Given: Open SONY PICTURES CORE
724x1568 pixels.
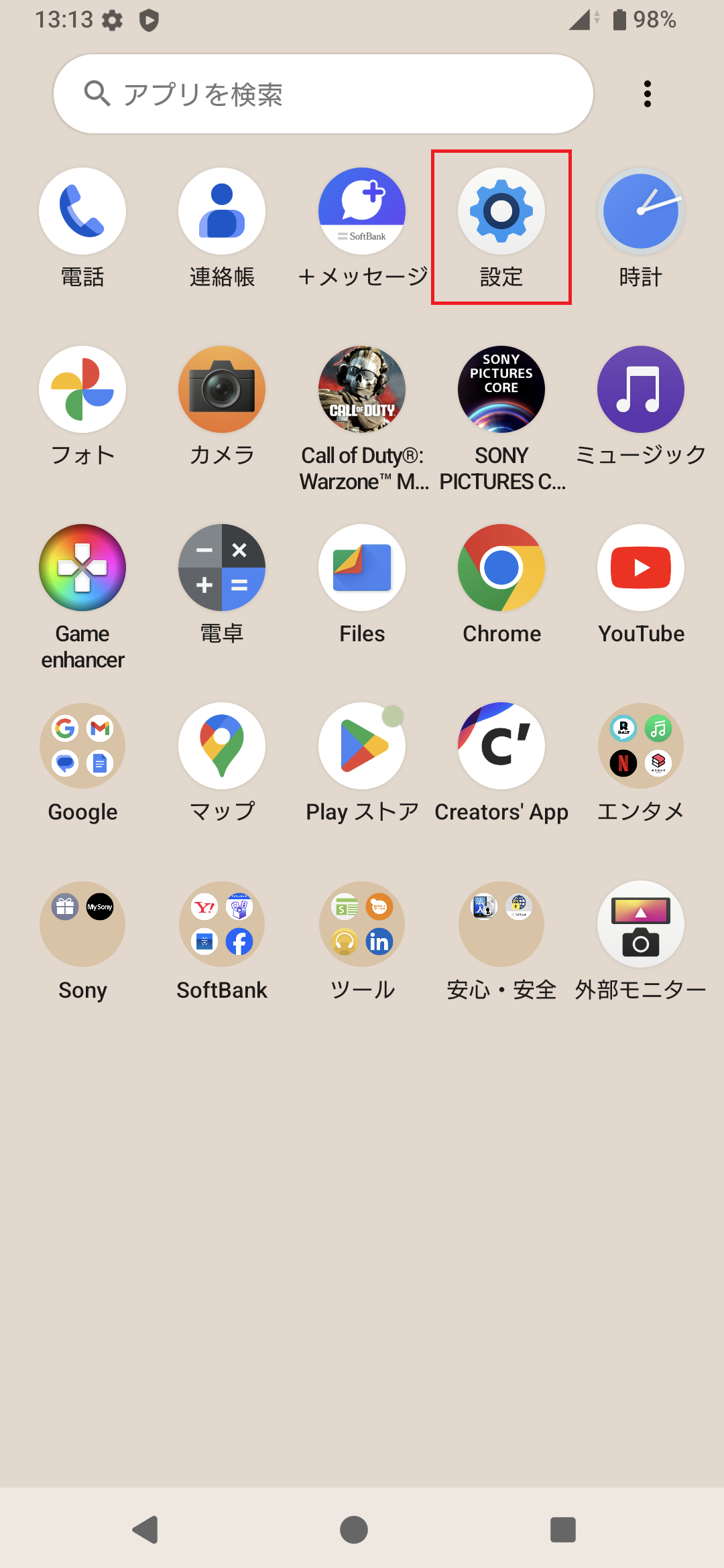Looking at the screenshot, I should (x=501, y=389).
